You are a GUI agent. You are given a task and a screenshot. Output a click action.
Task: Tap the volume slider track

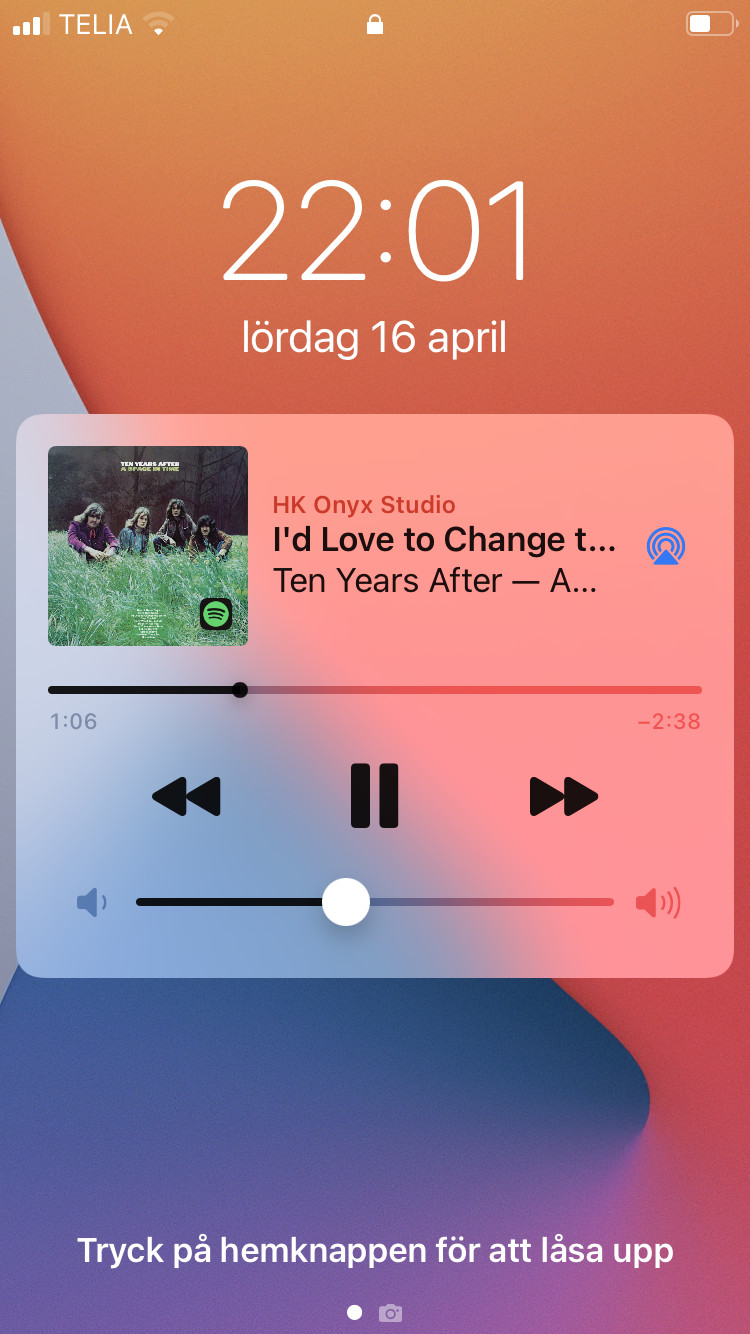(480, 902)
